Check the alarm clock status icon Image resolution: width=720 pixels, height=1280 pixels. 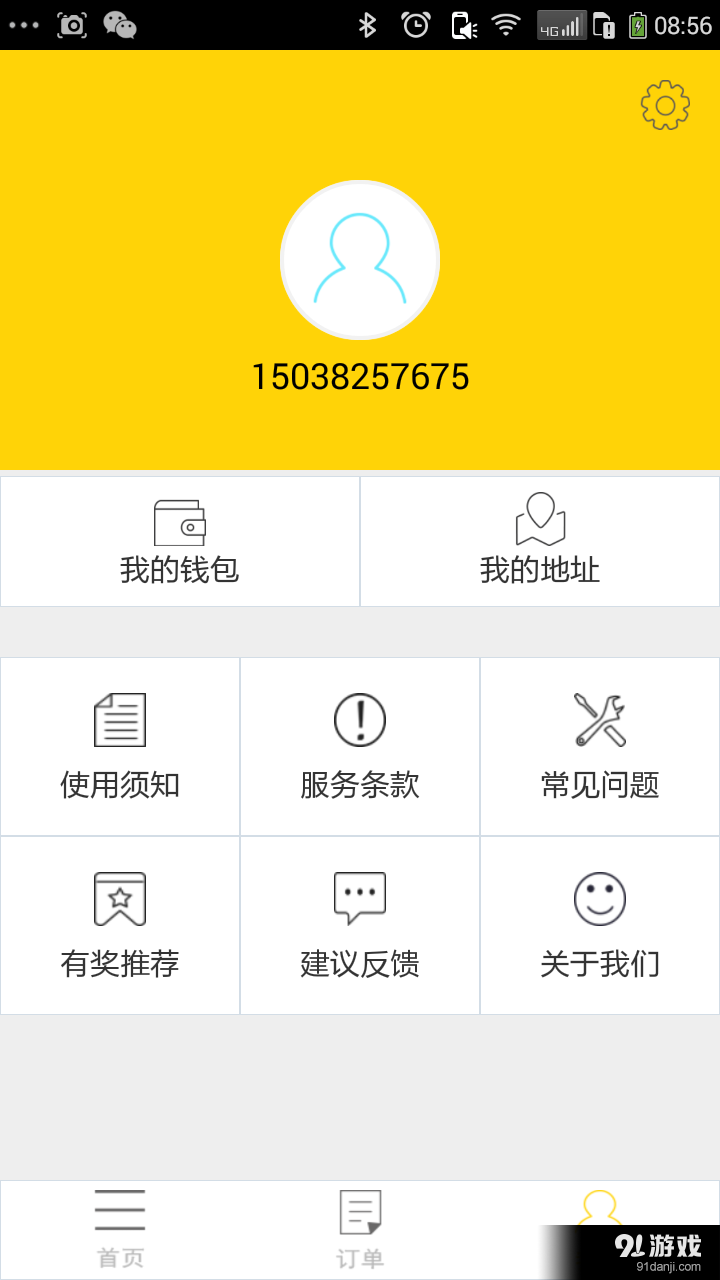415,23
